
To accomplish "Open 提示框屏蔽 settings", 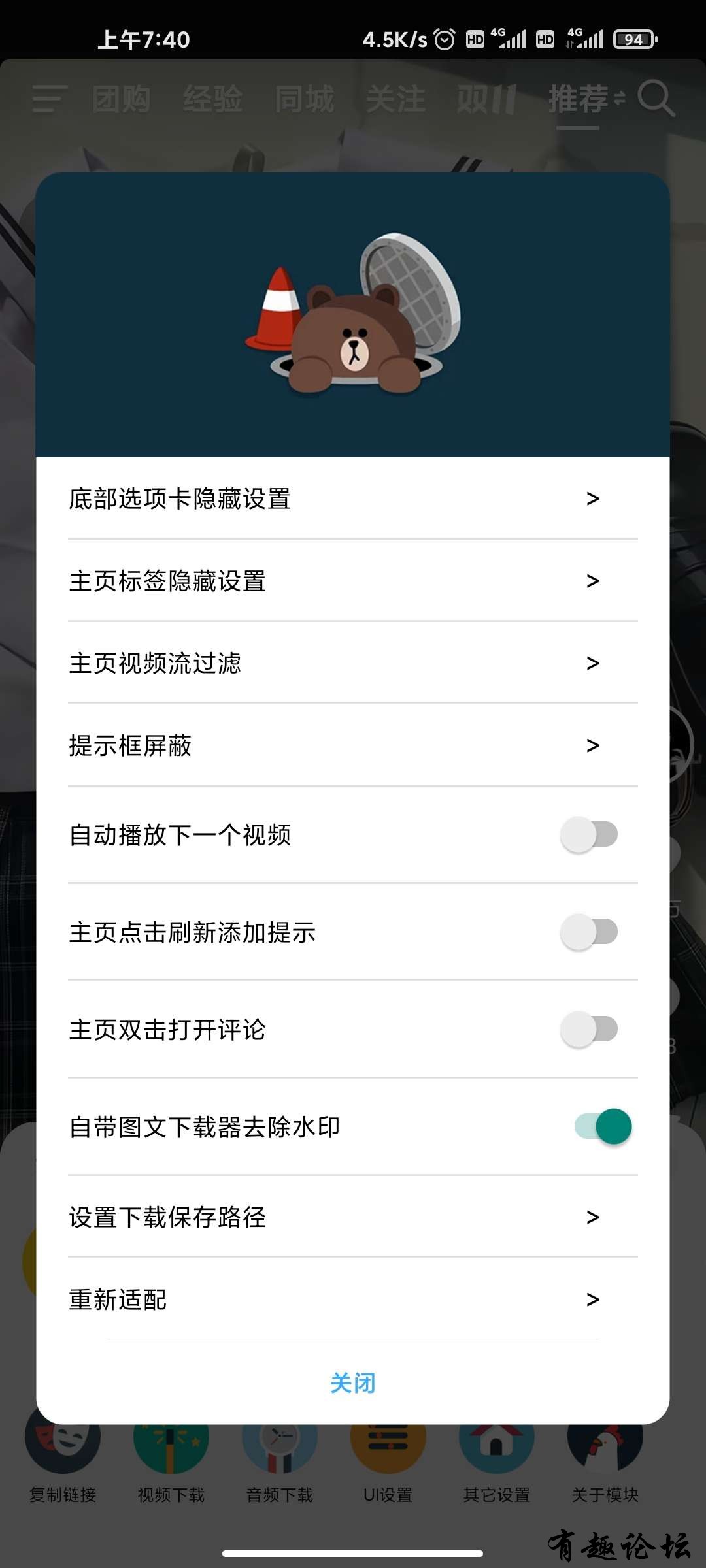I will point(353,745).
